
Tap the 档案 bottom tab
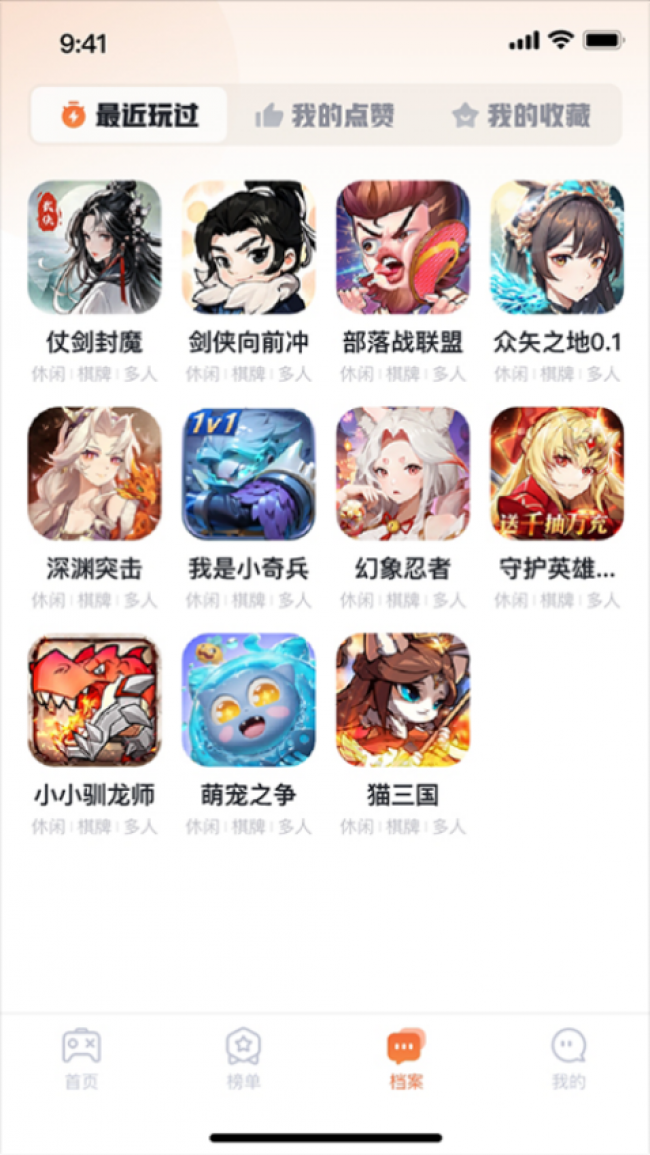(405, 1059)
